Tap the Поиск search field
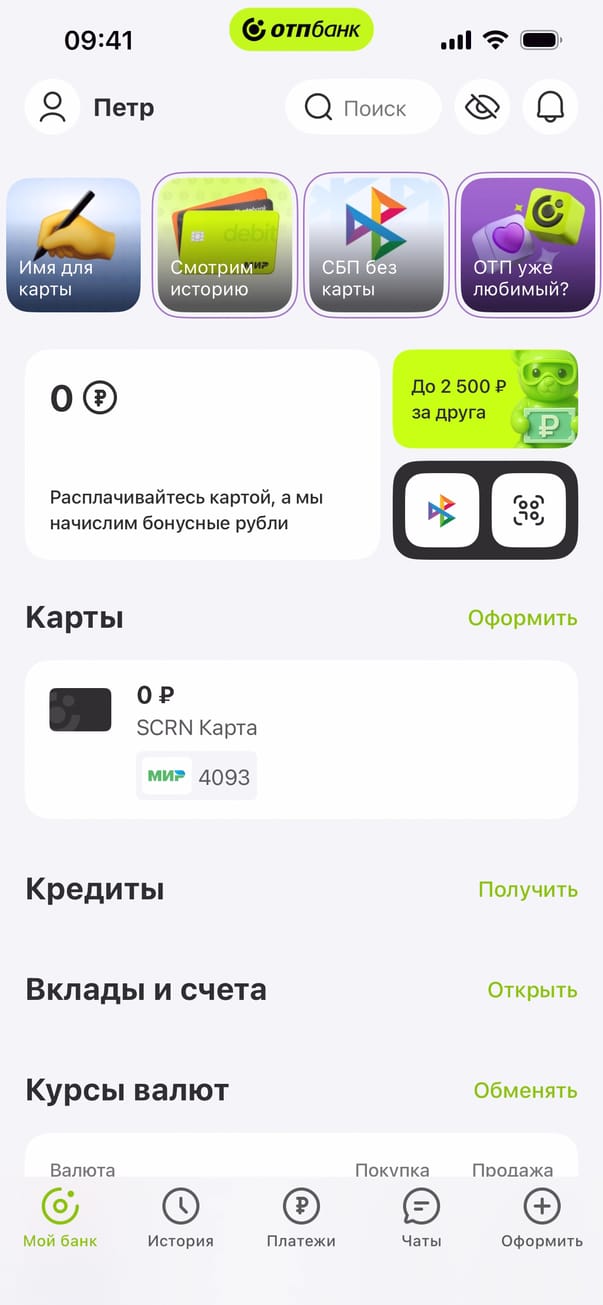The height and width of the screenshot is (1305, 603). (x=363, y=107)
